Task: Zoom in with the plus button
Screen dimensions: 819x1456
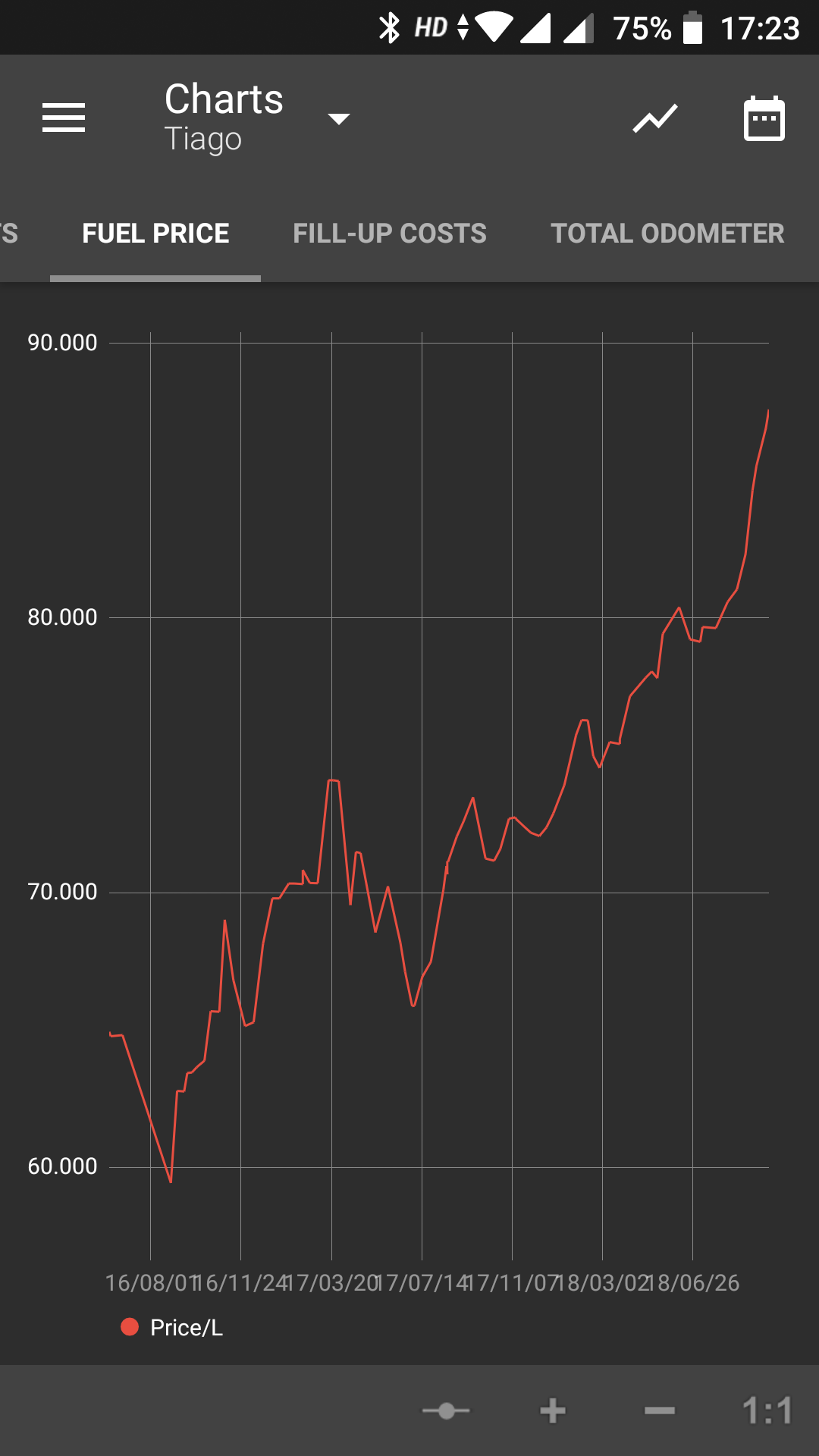Action: coord(553,1410)
